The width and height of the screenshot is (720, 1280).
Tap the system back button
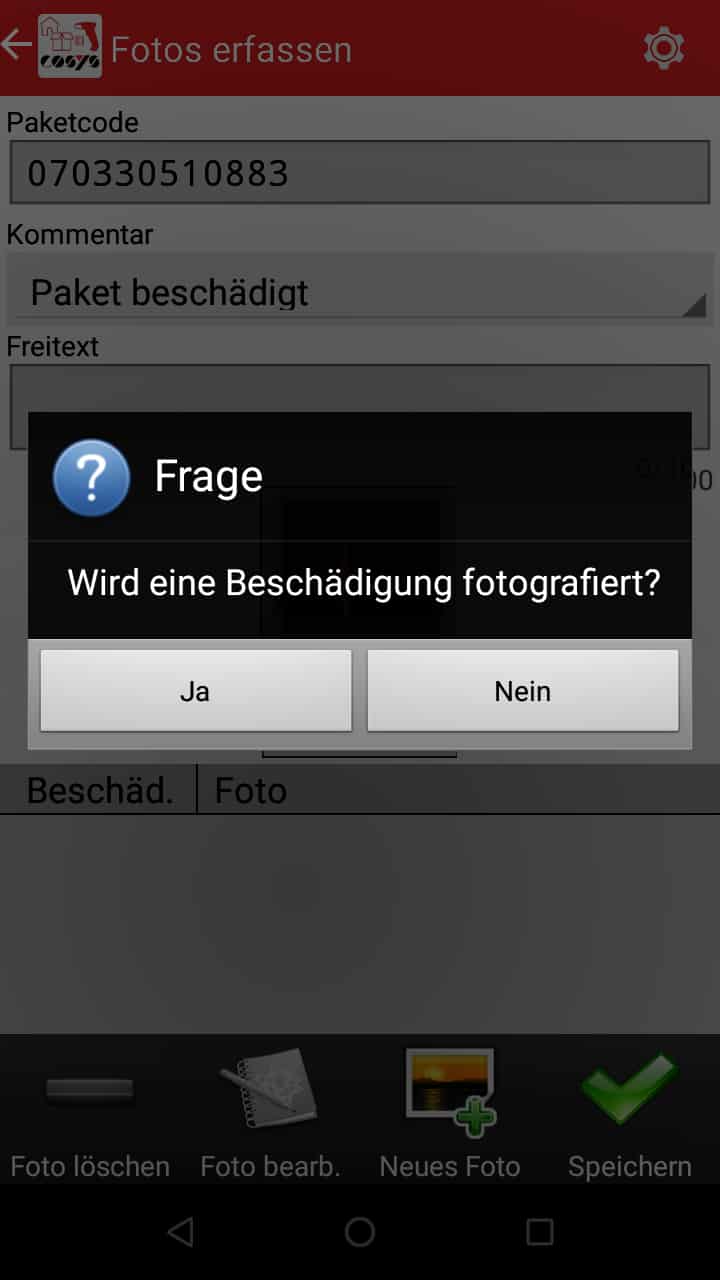pos(180,1232)
